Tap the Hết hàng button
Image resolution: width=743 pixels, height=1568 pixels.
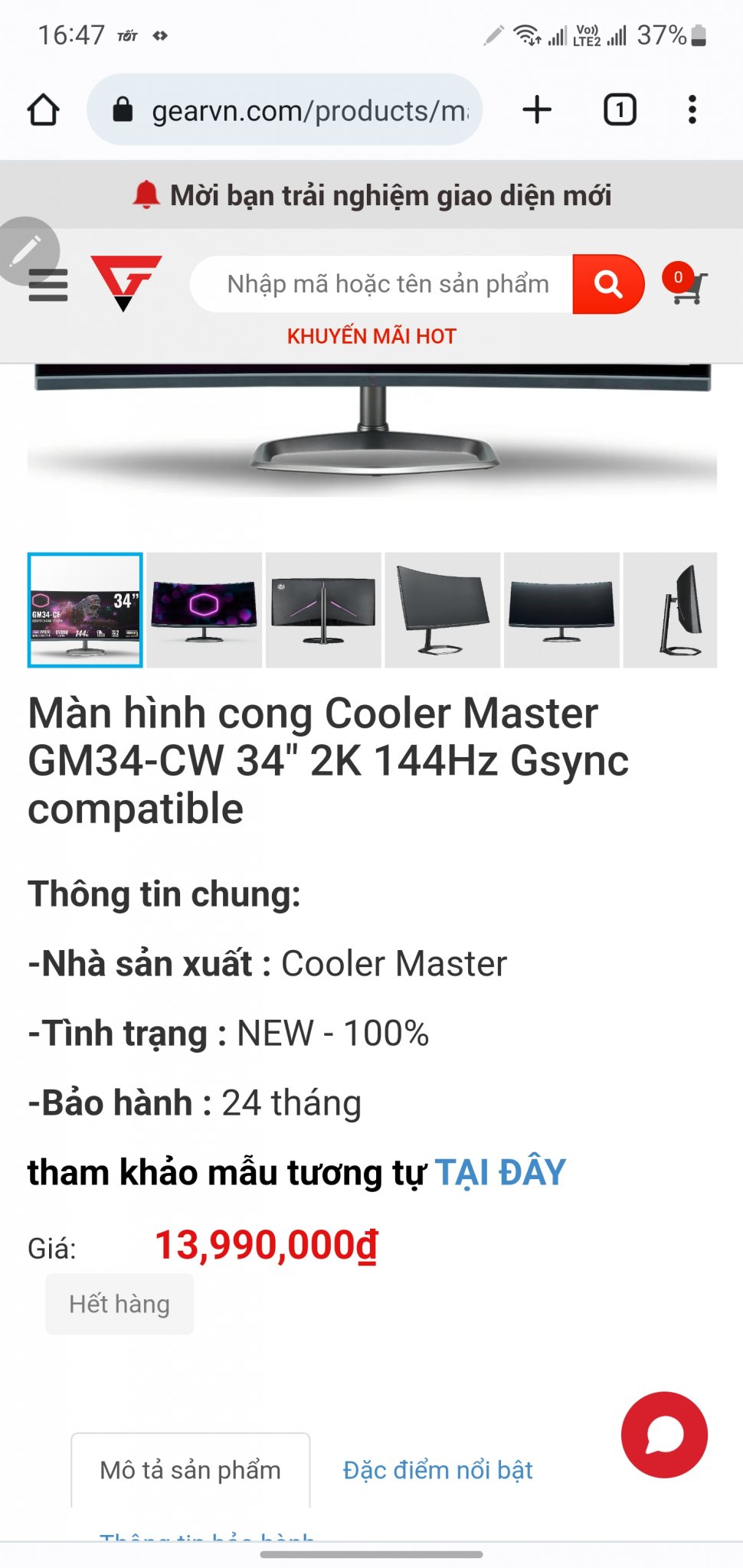click(119, 1304)
